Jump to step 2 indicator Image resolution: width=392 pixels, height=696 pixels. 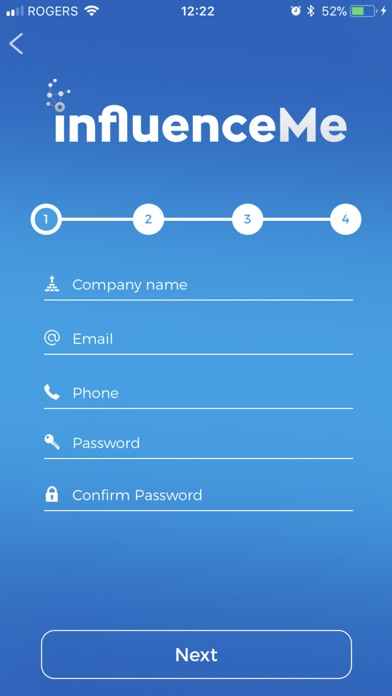(x=148, y=219)
